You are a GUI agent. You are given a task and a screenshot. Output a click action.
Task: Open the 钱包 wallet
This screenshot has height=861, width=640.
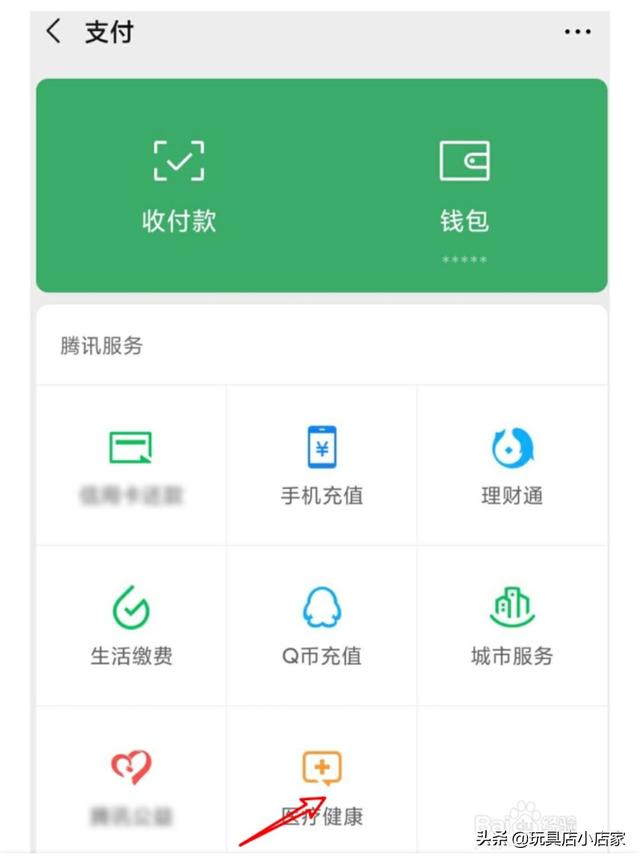pos(464,186)
